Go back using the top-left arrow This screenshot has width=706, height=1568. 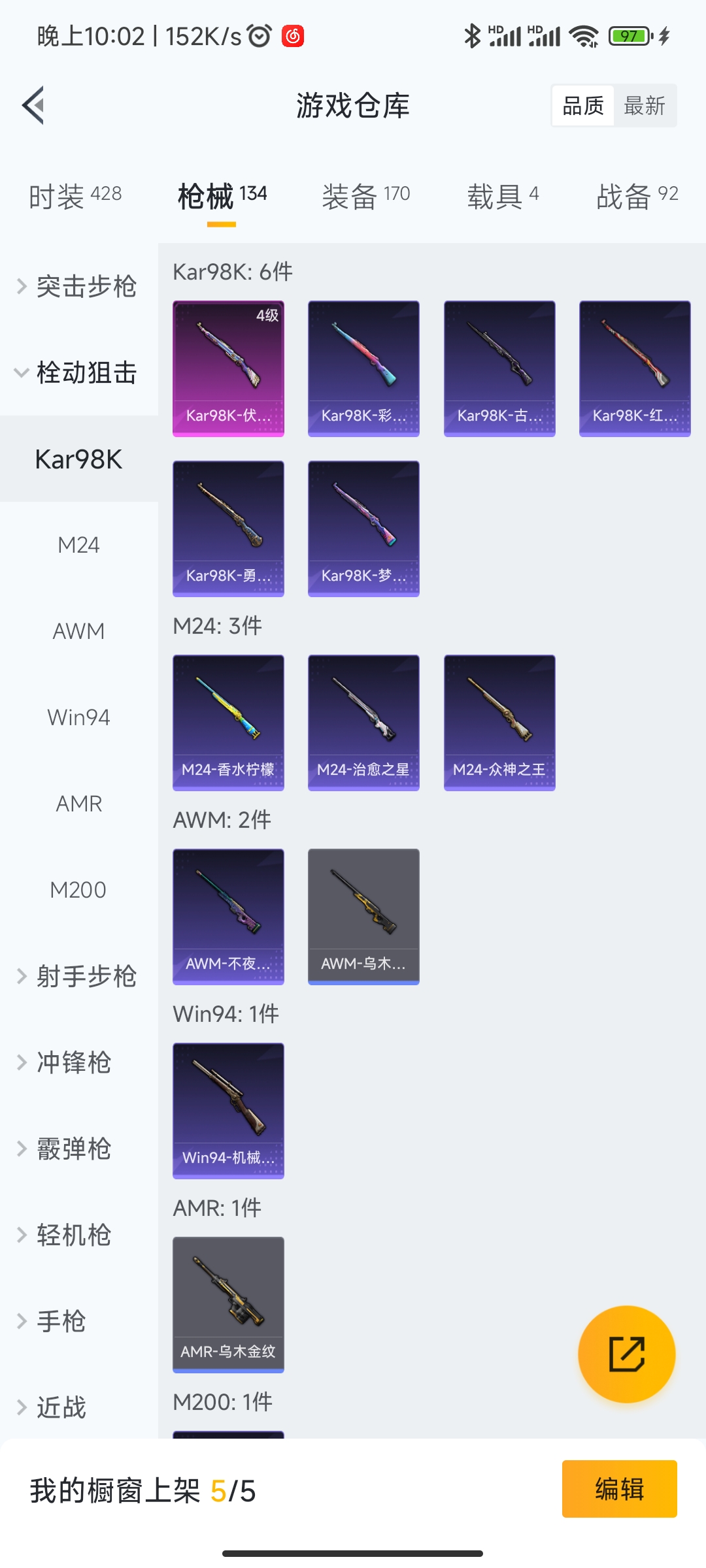[x=33, y=105]
